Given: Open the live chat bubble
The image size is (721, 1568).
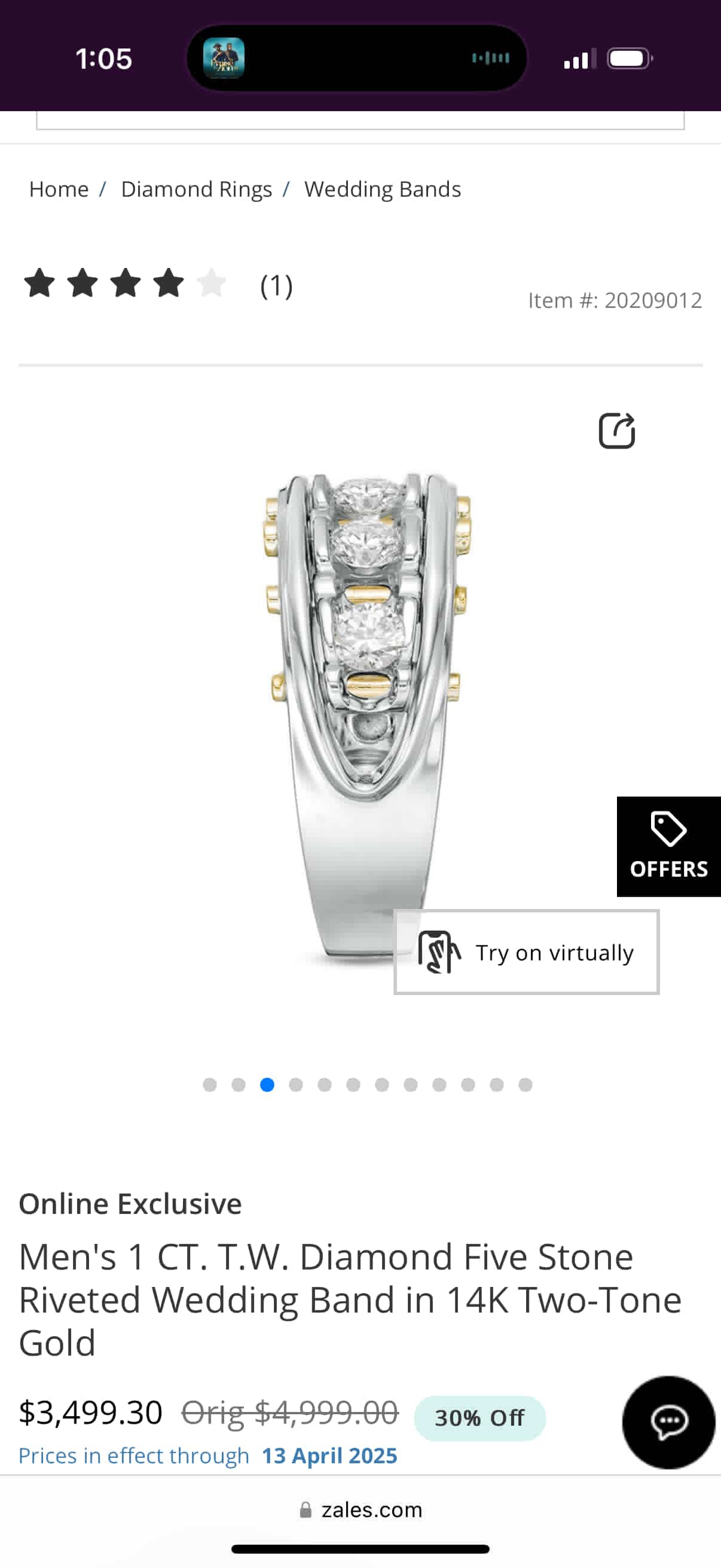Looking at the screenshot, I should coord(668,1422).
